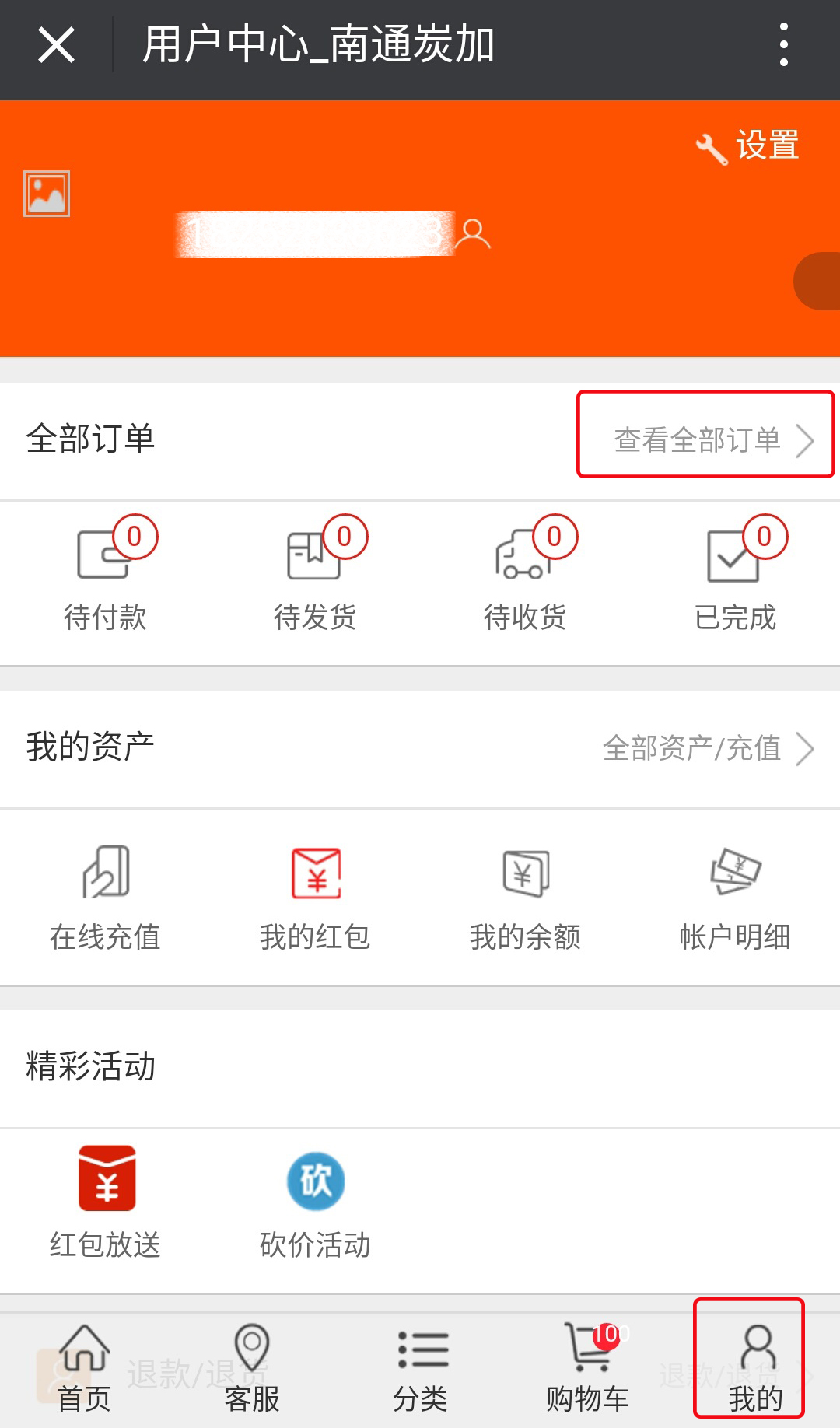Viewport: 840px width, 1428px height.
Task: Open 查看全部订单
Action: tap(705, 439)
